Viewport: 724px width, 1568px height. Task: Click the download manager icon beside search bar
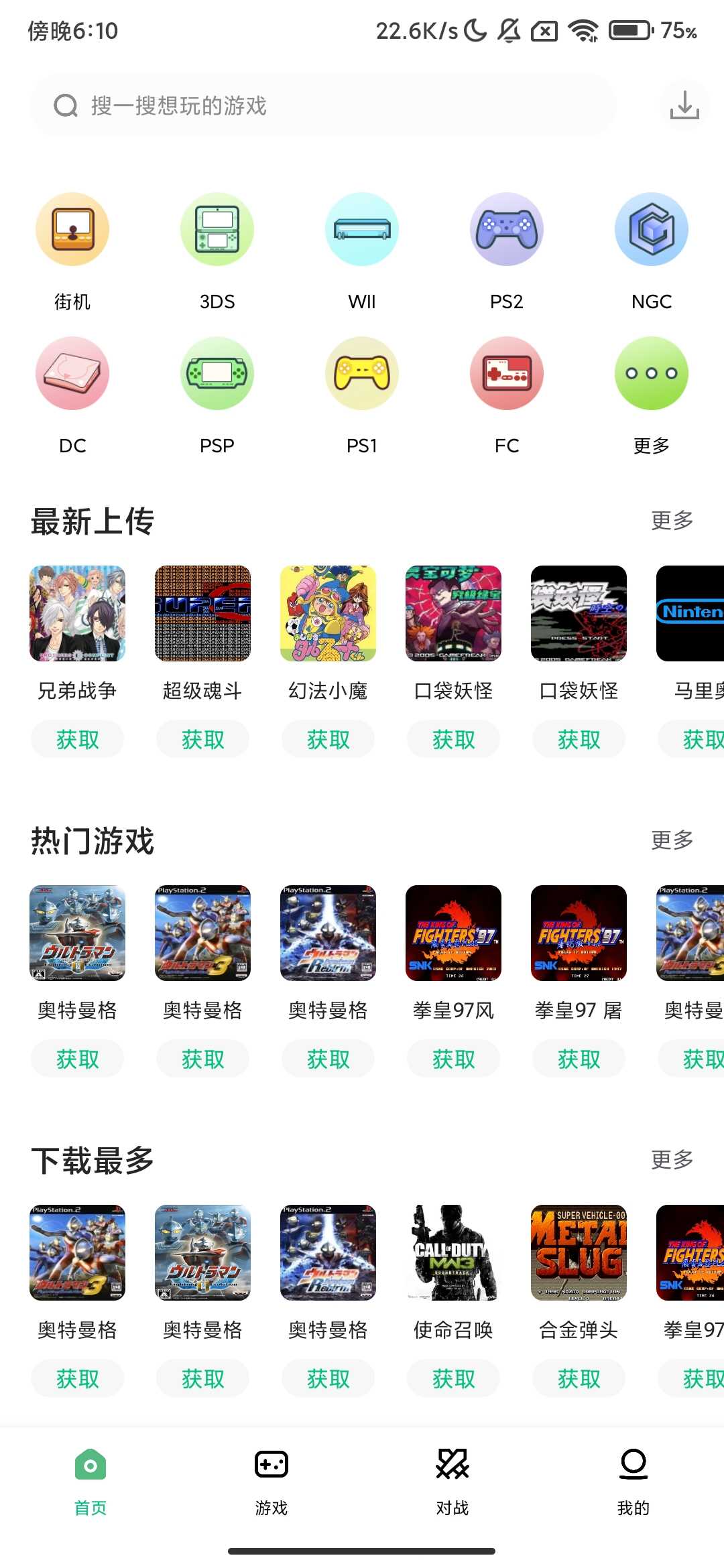coord(684,105)
